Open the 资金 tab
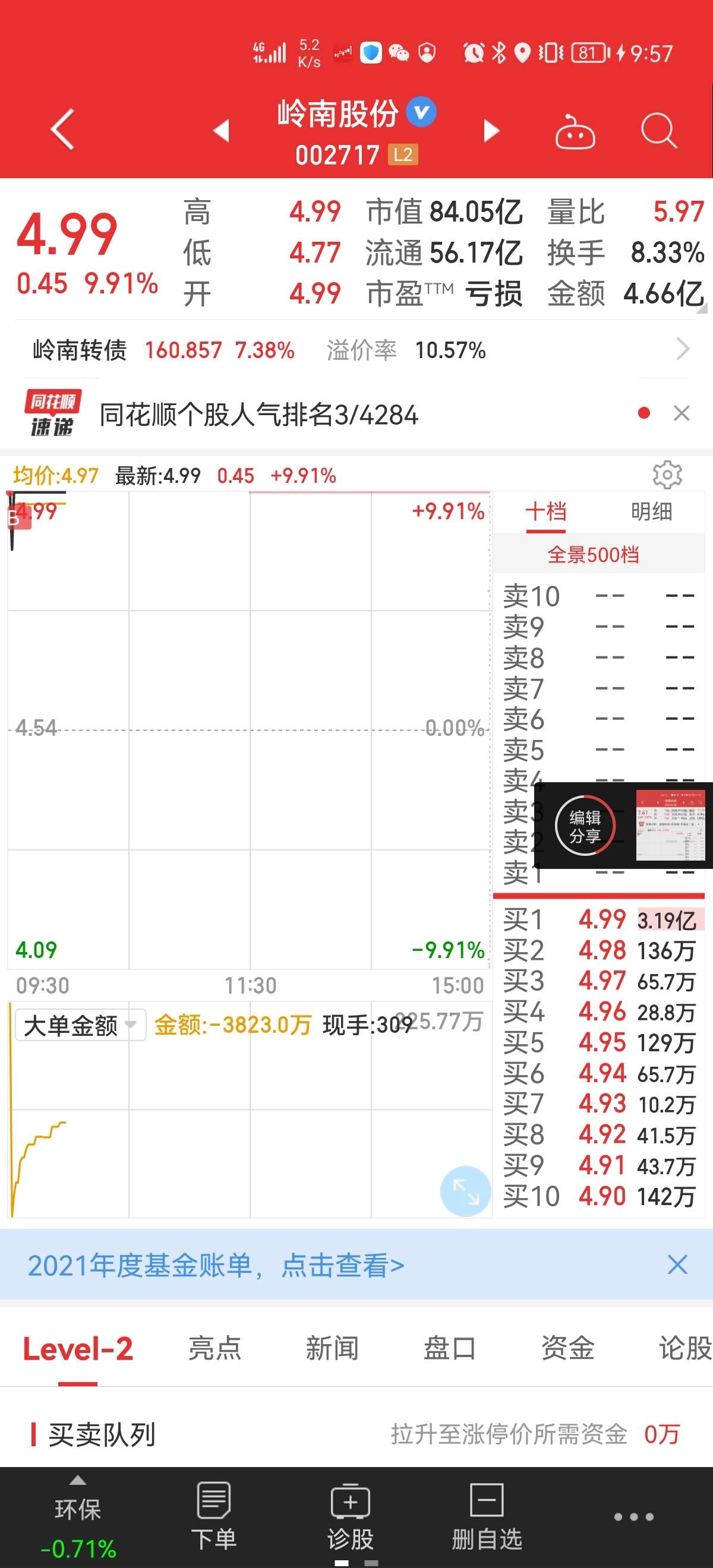 567,1348
